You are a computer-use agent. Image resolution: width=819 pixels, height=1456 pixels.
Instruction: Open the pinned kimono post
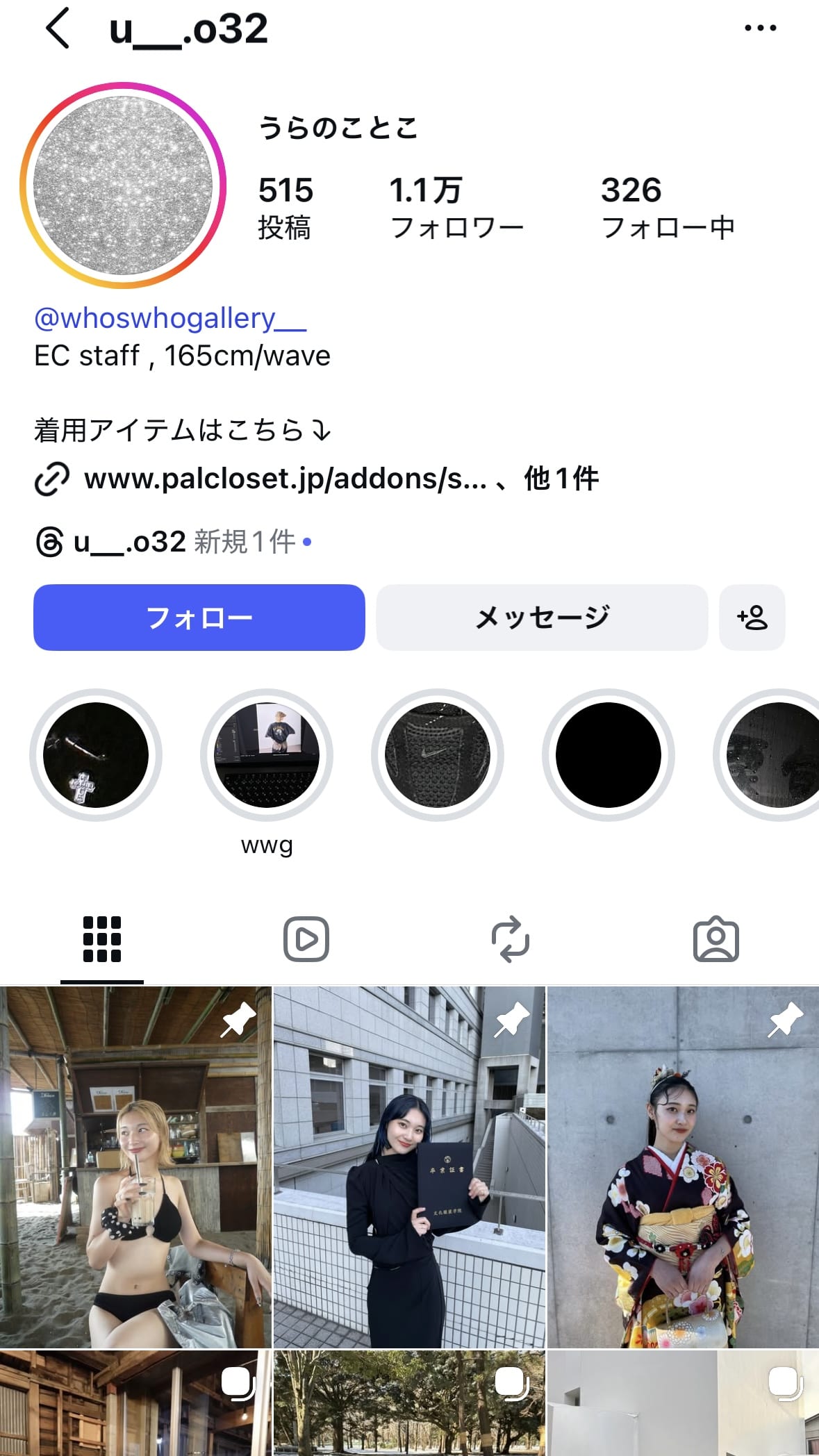coord(683,1167)
